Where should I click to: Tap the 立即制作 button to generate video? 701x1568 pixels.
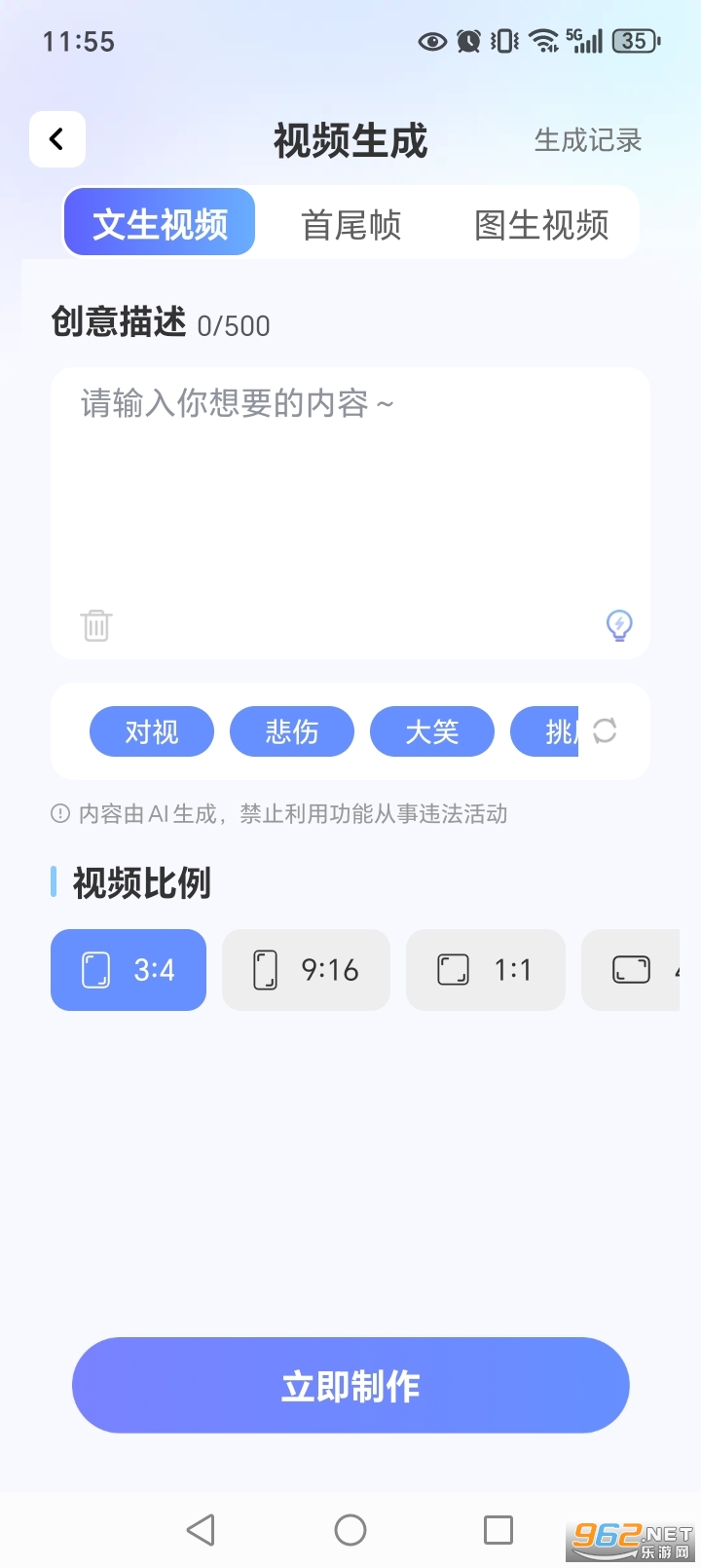(x=350, y=1385)
